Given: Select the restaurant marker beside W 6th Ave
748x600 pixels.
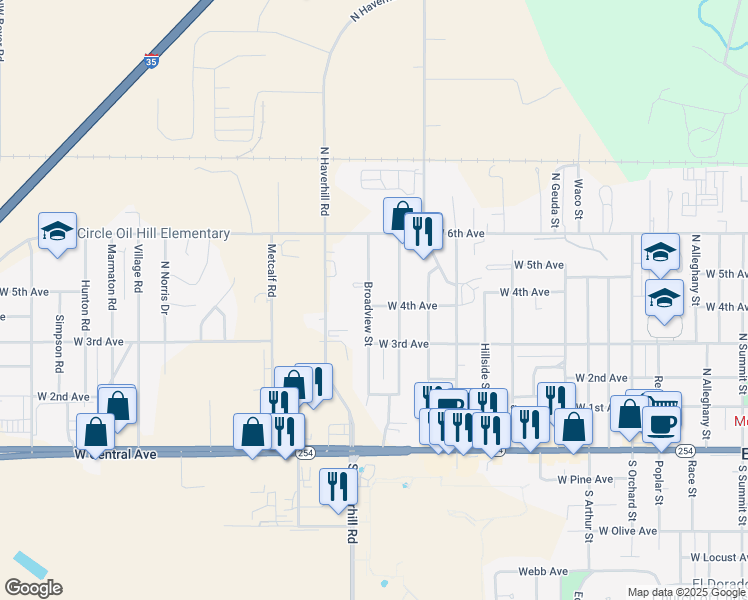Looking at the screenshot, I should coord(423,231).
